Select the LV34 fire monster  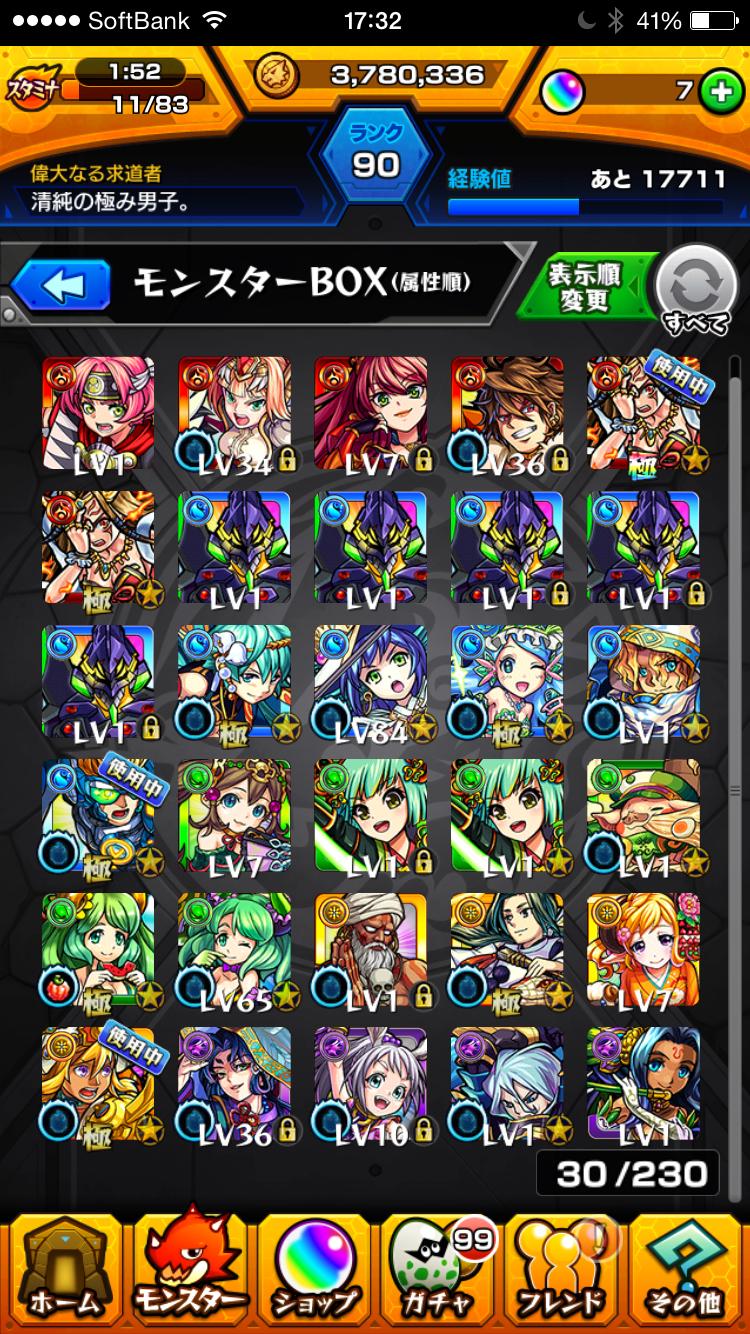[x=234, y=413]
